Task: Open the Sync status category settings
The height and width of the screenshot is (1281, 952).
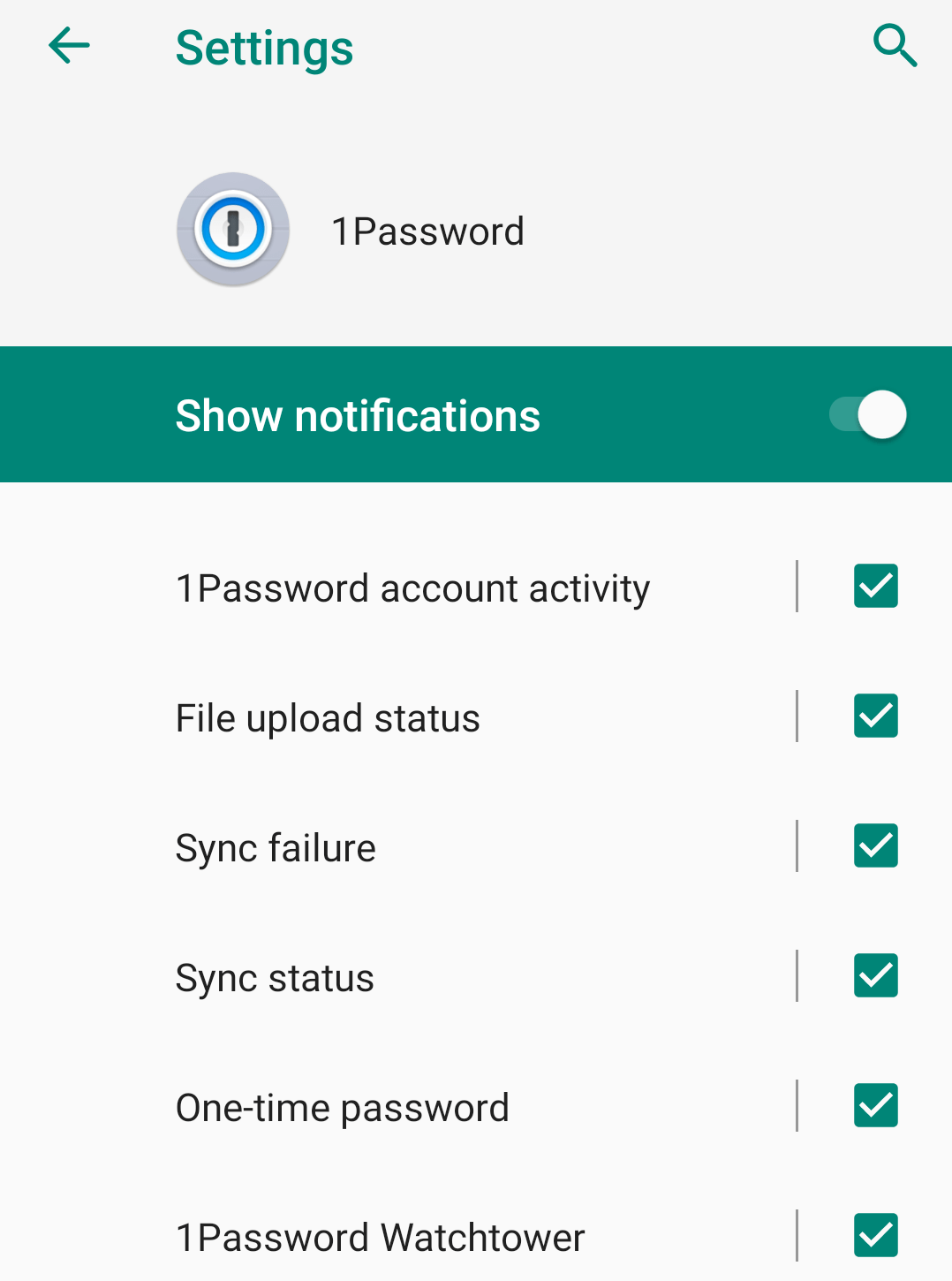Action: pos(275,977)
